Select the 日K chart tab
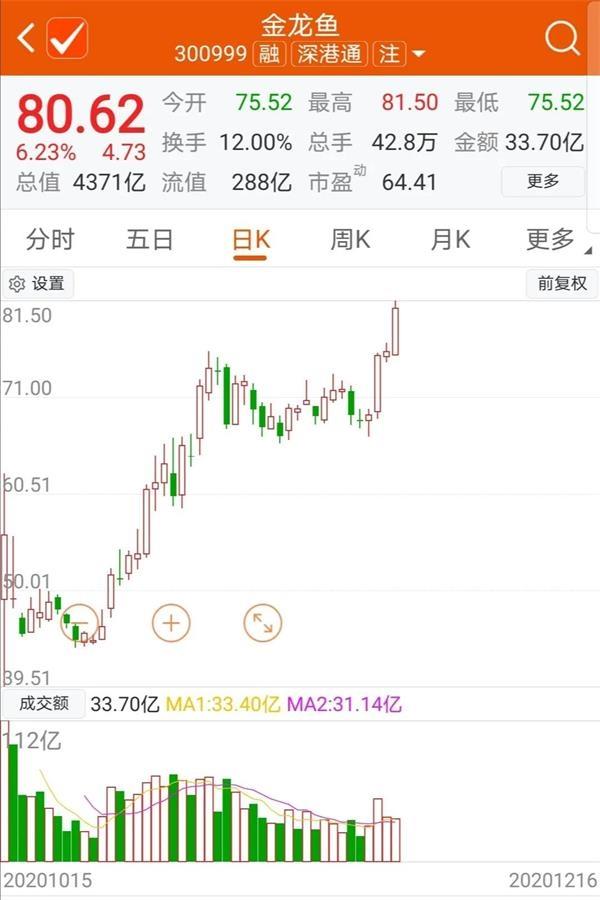The image size is (600, 900). [250, 240]
